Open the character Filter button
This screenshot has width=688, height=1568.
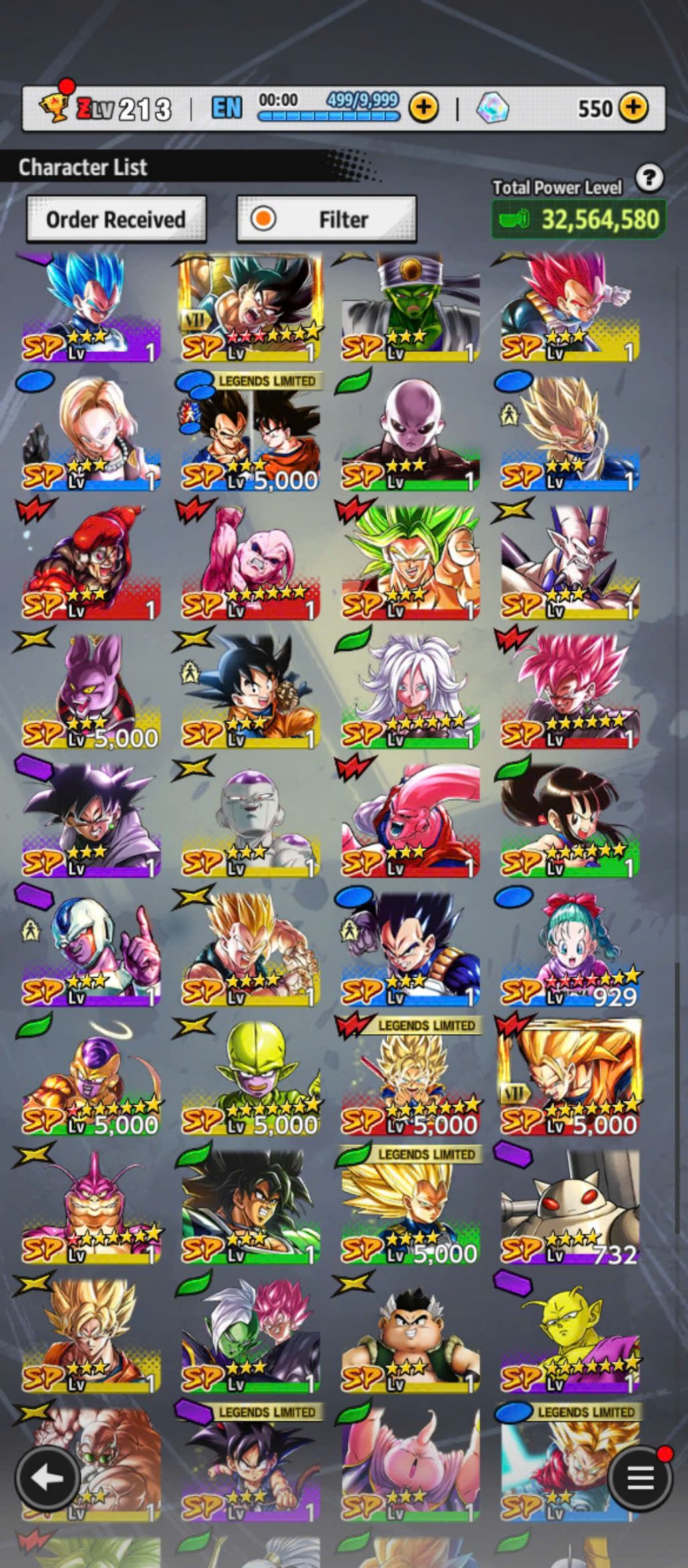327,219
